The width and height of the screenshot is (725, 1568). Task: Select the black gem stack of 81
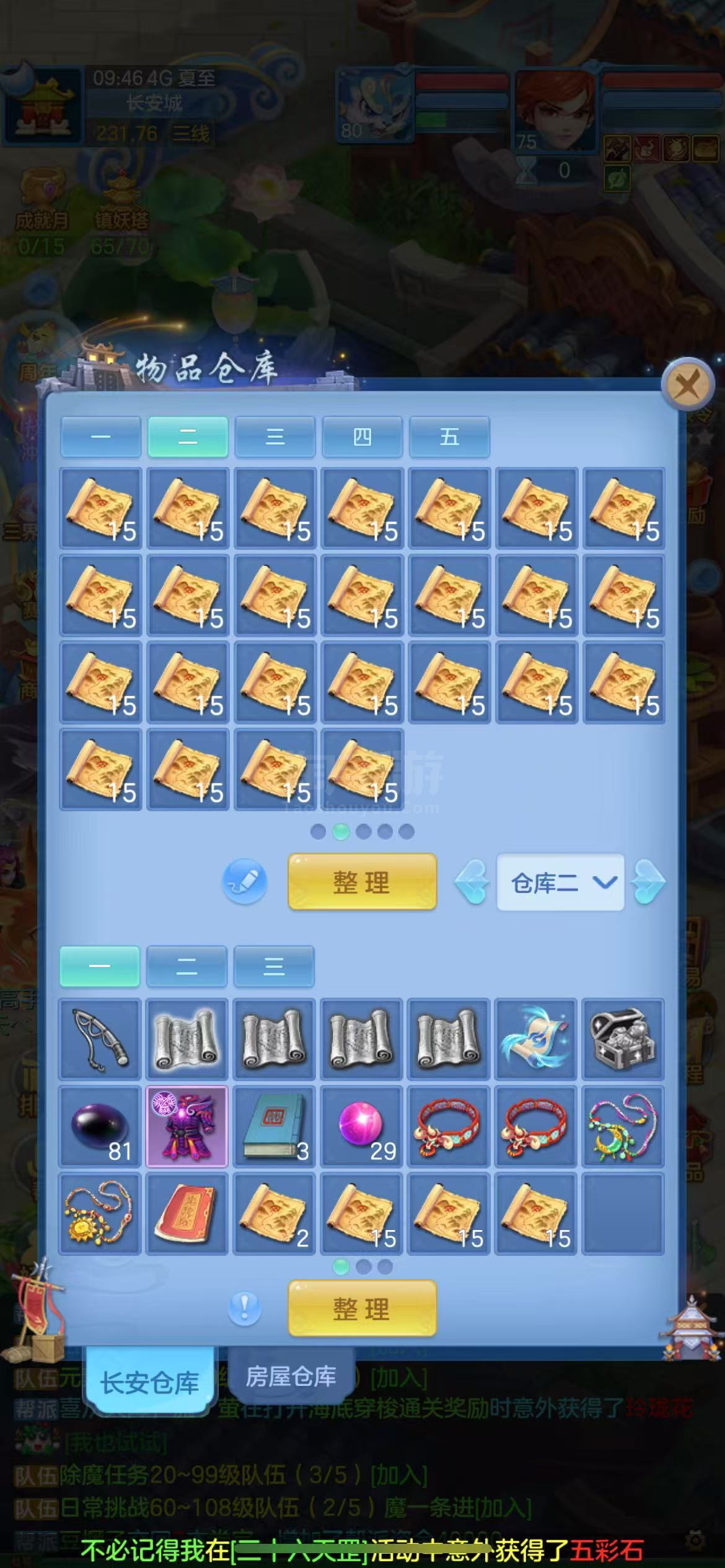[100, 1126]
